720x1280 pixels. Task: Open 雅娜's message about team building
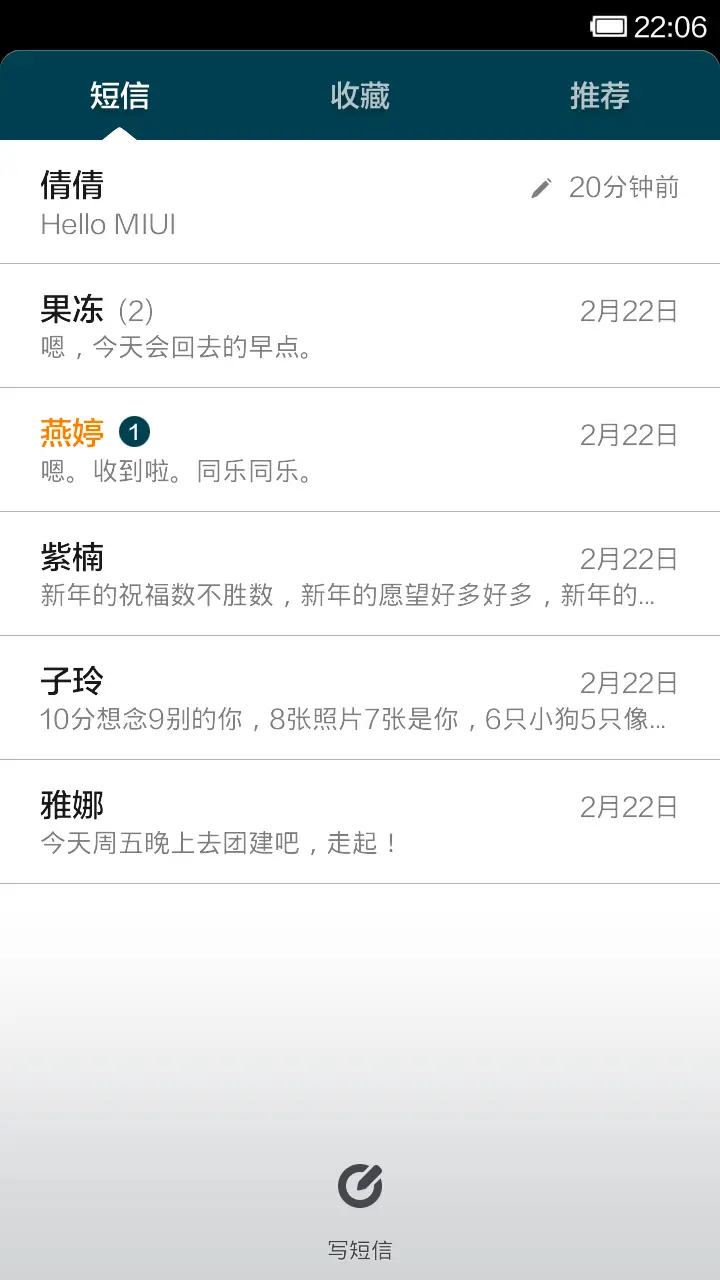[x=360, y=823]
